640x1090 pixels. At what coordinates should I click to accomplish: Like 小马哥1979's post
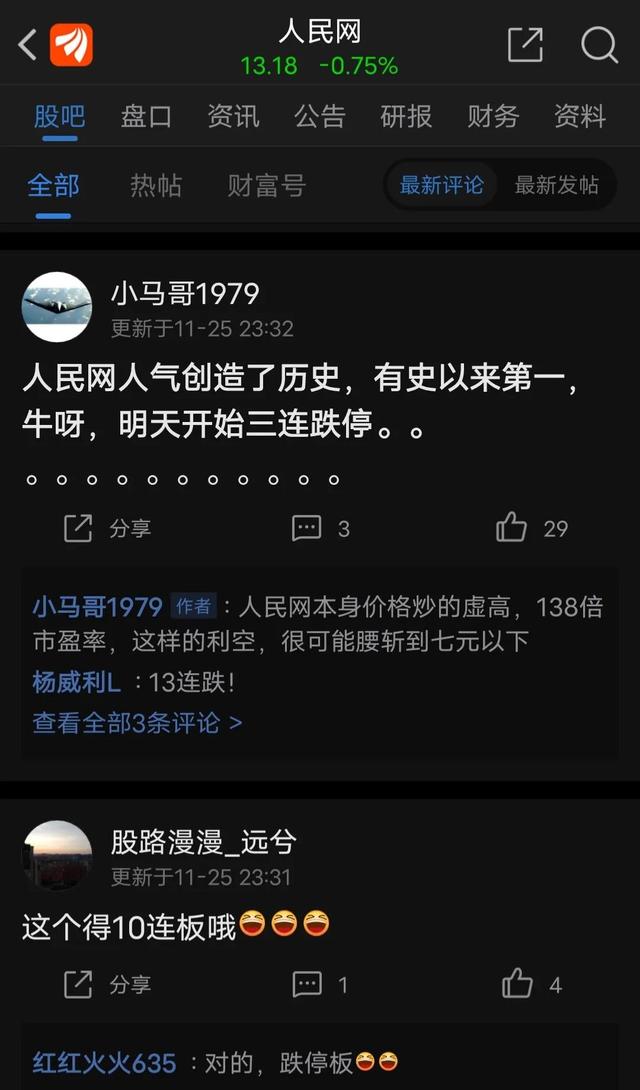[531, 528]
